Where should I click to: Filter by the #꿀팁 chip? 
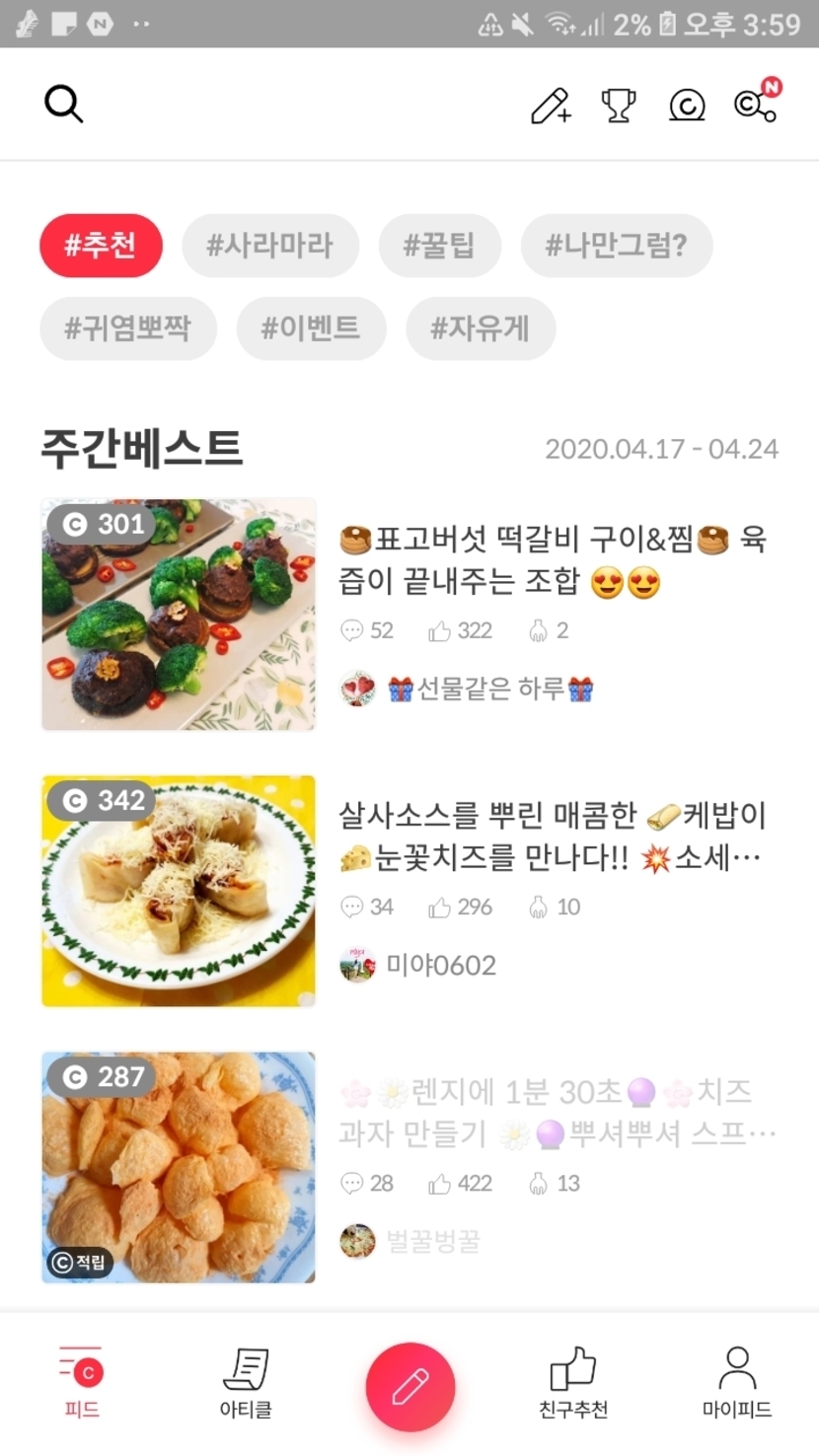(439, 246)
